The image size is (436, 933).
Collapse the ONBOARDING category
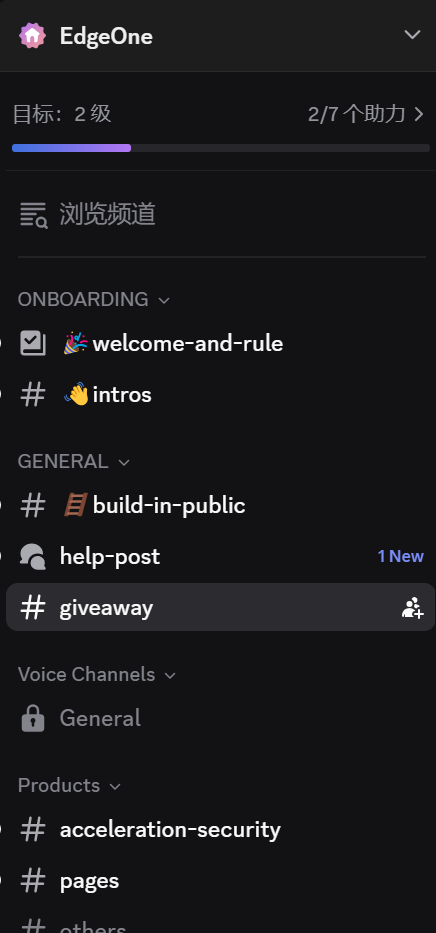tap(94, 299)
